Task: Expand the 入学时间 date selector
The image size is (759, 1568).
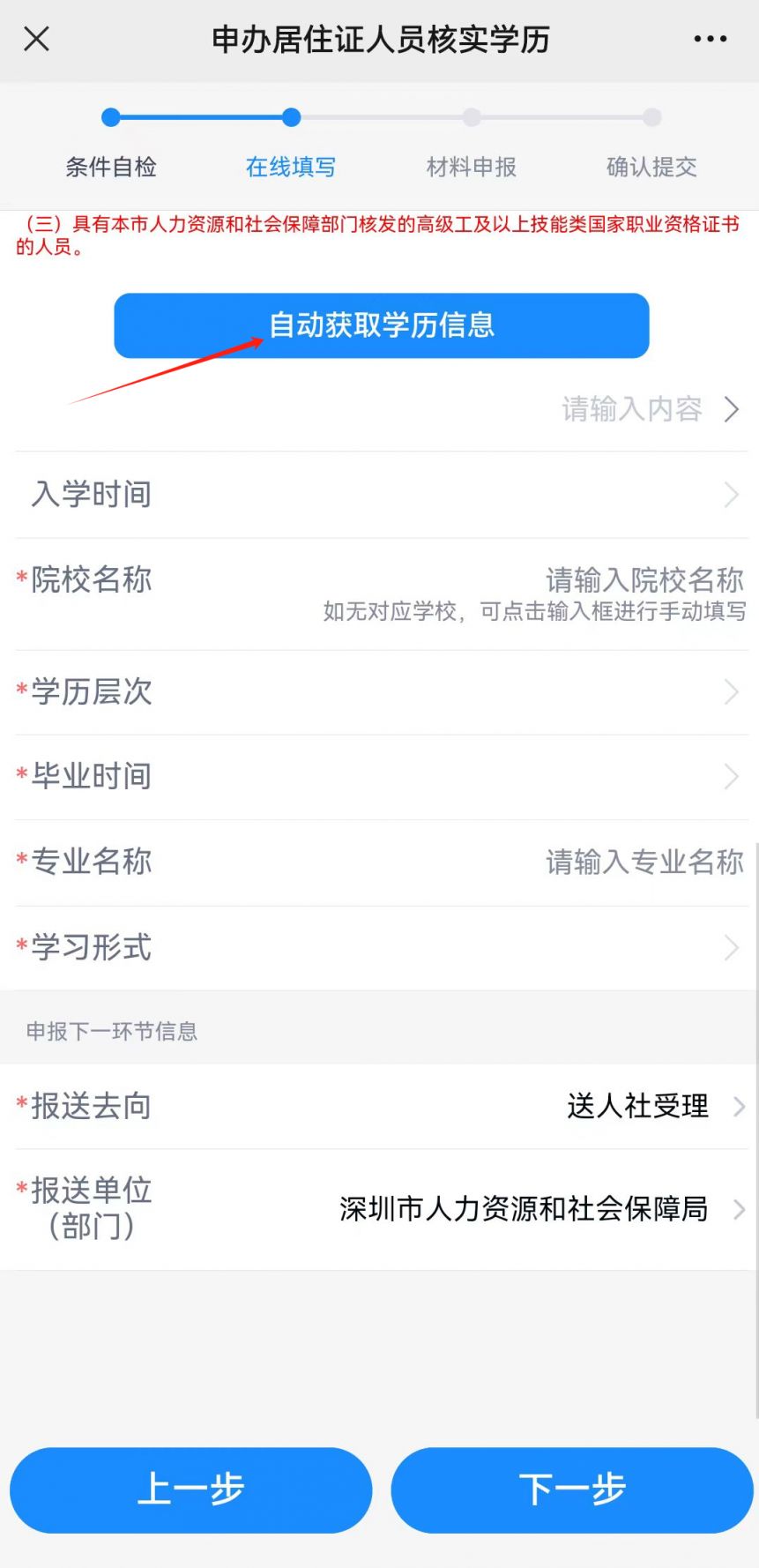Action: (x=379, y=495)
